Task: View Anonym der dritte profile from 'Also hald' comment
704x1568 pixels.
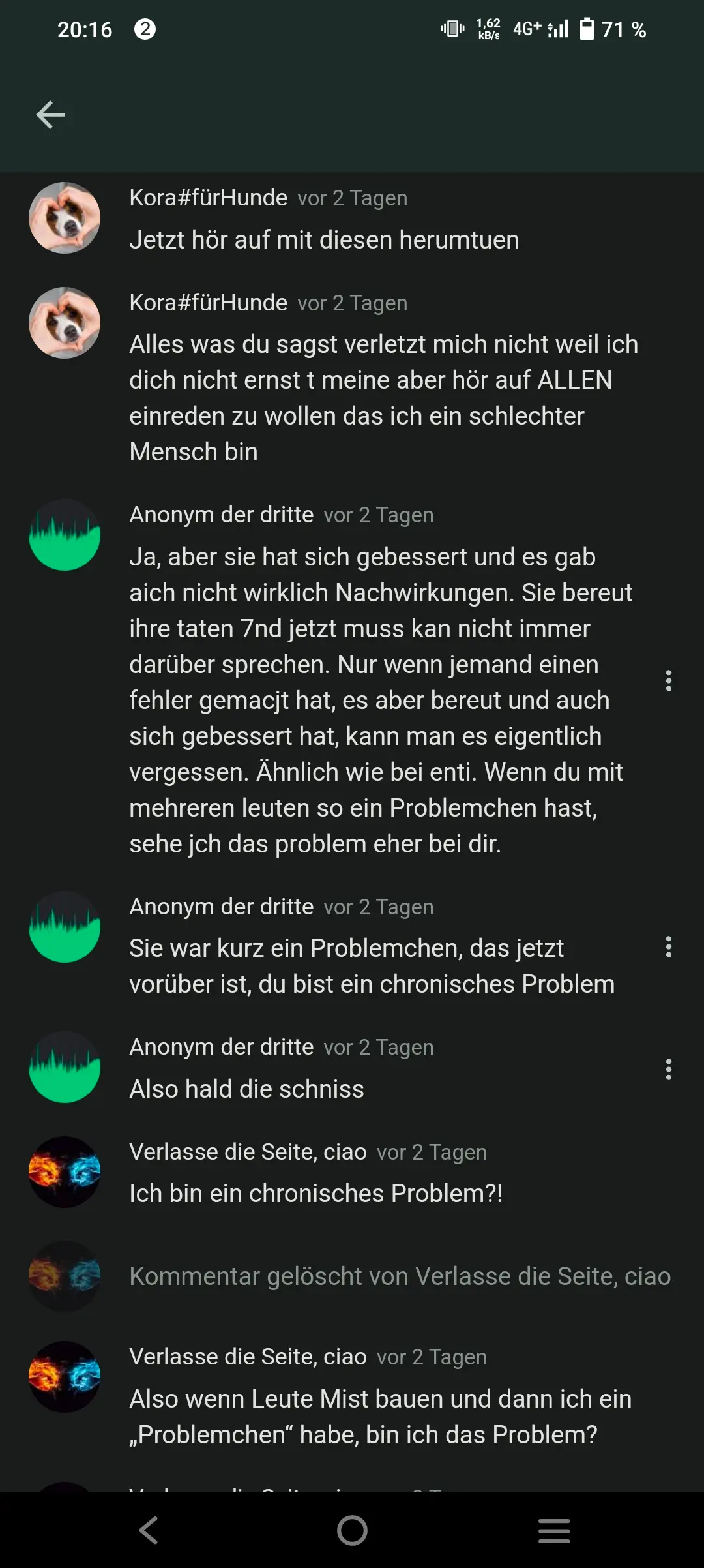Action: click(65, 1067)
